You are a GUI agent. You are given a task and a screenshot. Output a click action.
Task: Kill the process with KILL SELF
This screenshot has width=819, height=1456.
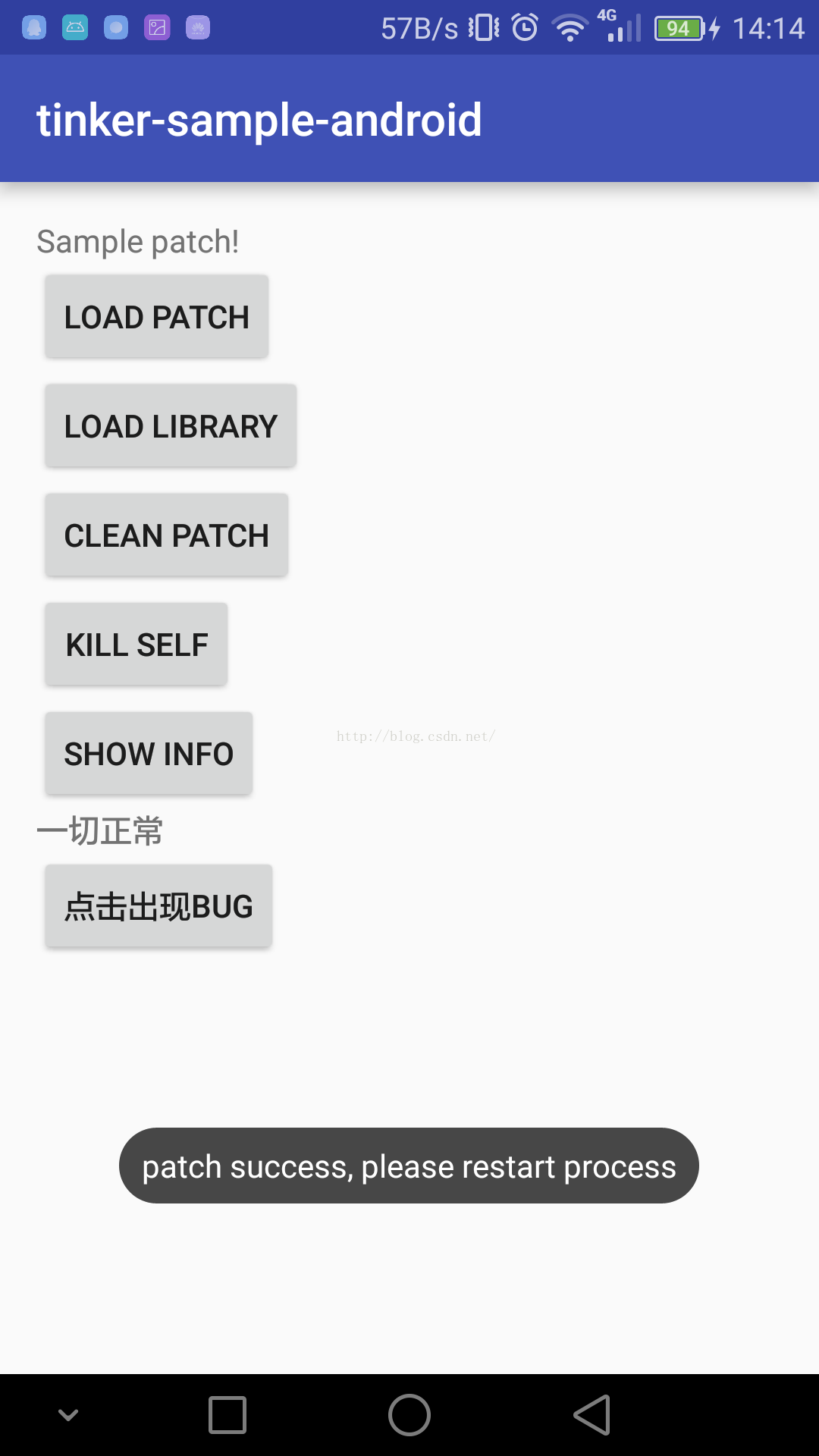click(136, 645)
